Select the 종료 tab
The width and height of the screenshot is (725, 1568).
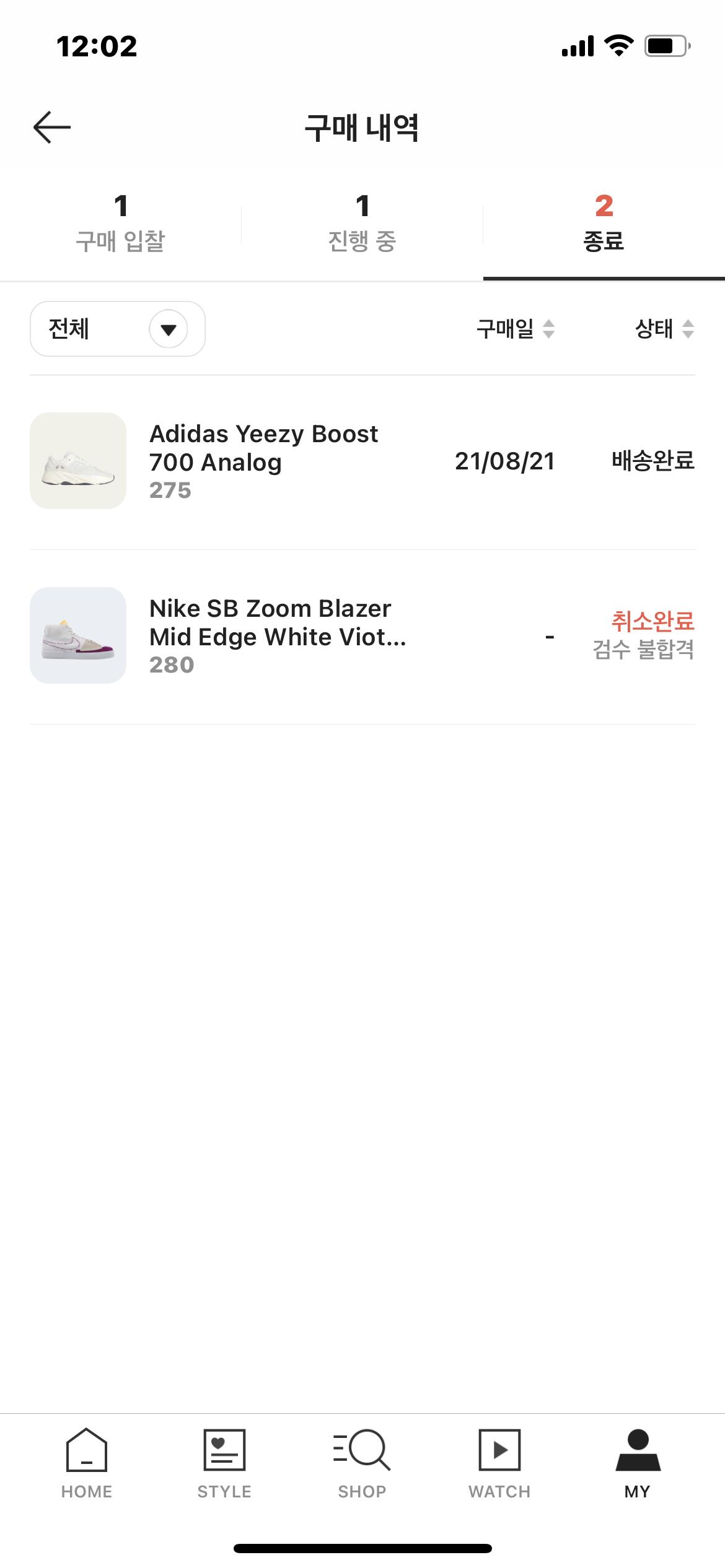tap(604, 224)
